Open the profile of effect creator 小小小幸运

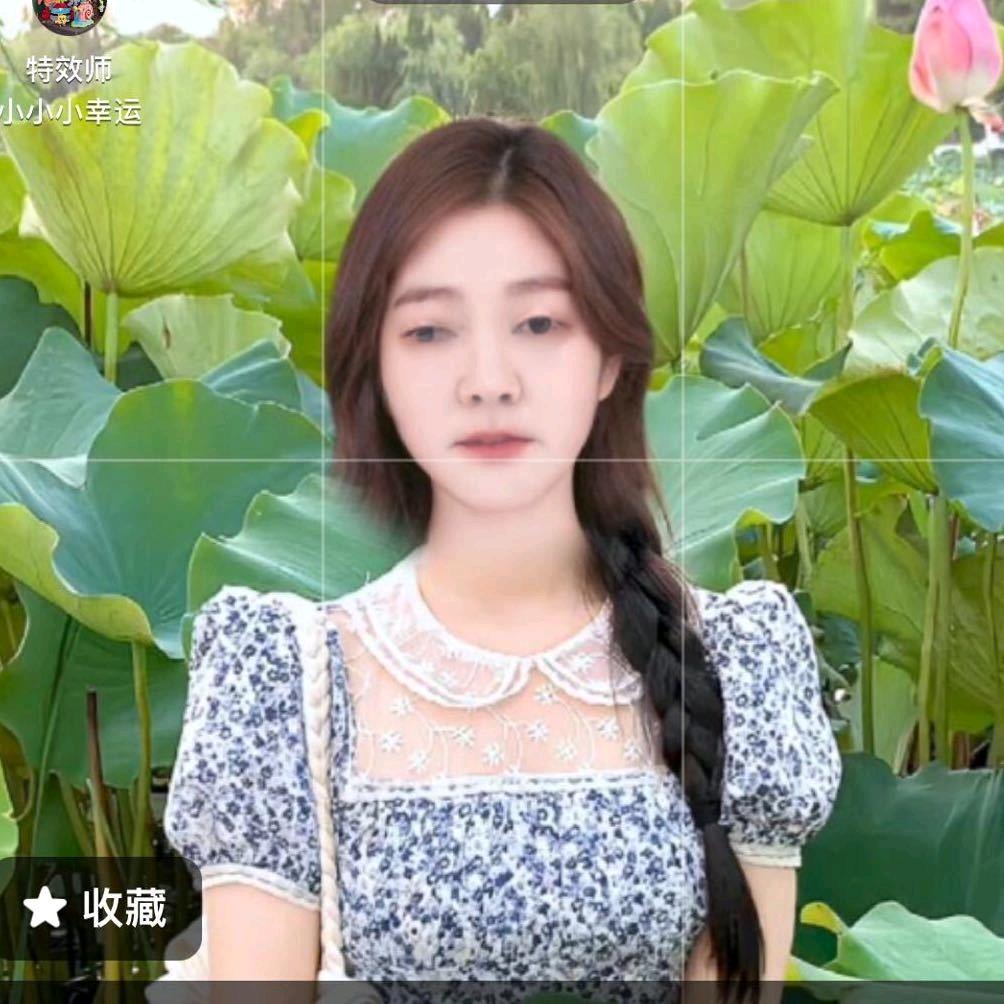pos(70,14)
